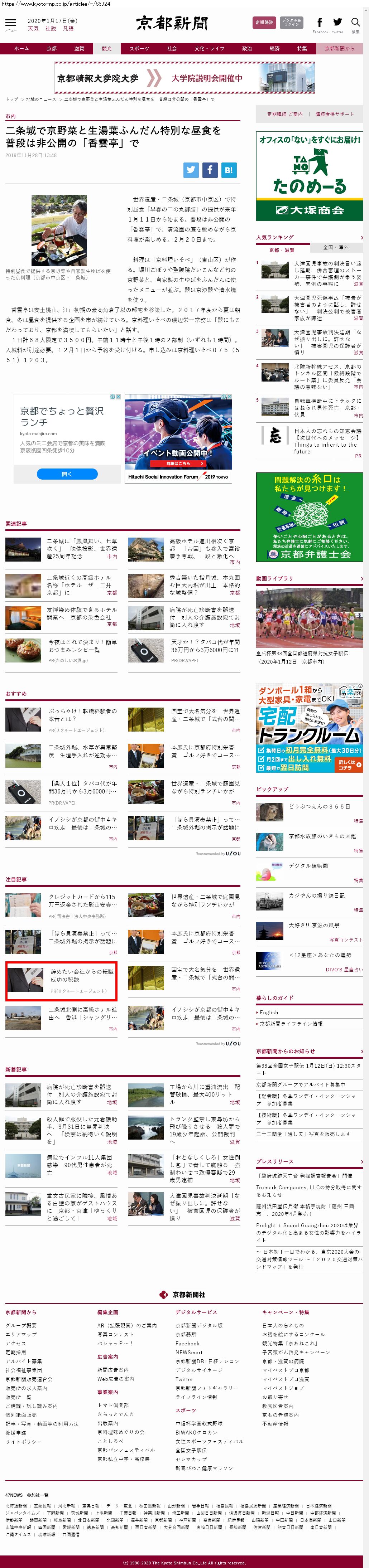Screen dimensions: 369x1568
Task: Open the サイトポリシー footer link
Action: tap(24, 1442)
